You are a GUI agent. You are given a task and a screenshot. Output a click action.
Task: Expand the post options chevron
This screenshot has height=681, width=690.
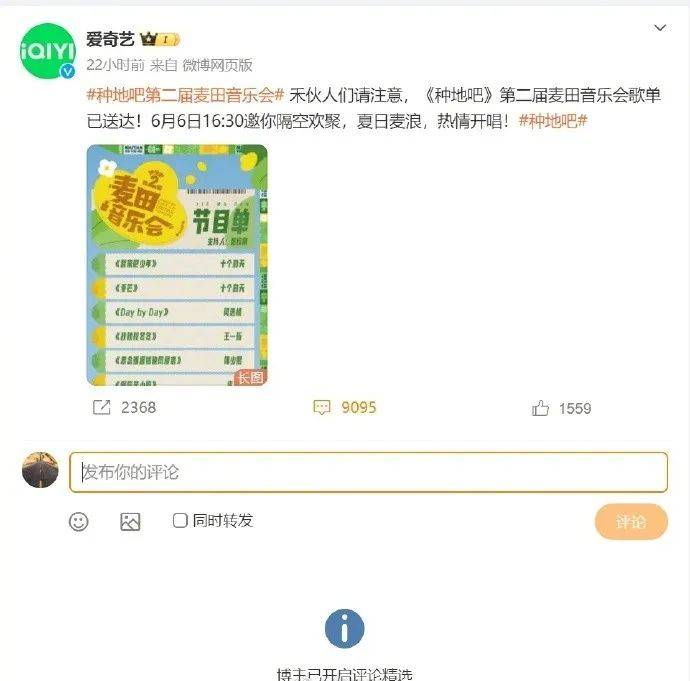tap(659, 28)
